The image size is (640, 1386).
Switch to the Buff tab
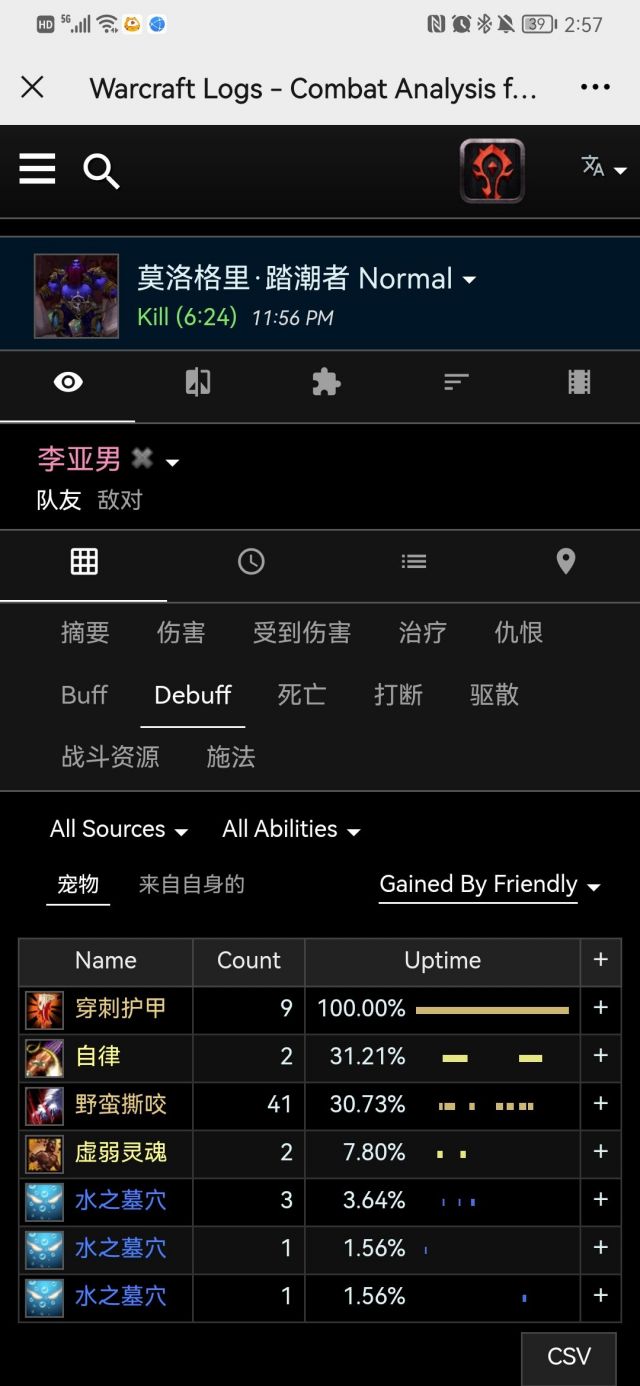(84, 695)
